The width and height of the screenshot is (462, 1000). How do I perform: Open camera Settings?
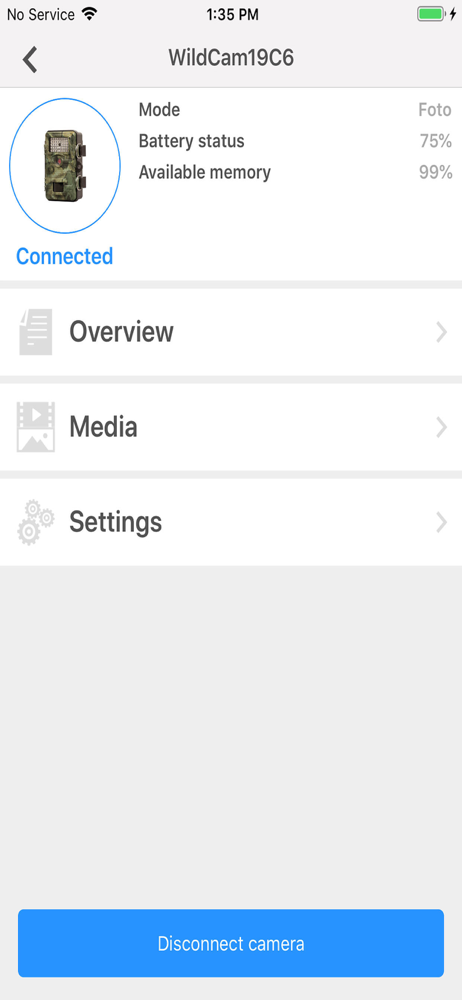click(x=231, y=522)
